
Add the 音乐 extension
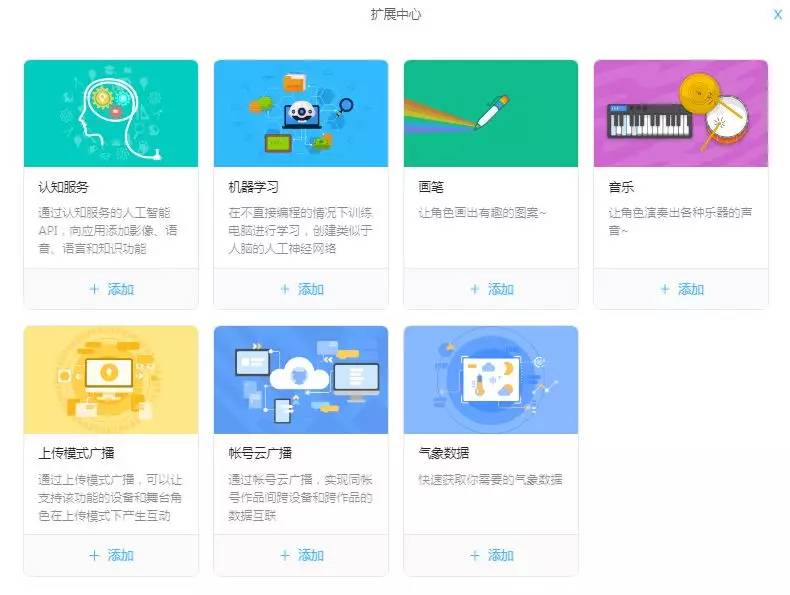681,289
